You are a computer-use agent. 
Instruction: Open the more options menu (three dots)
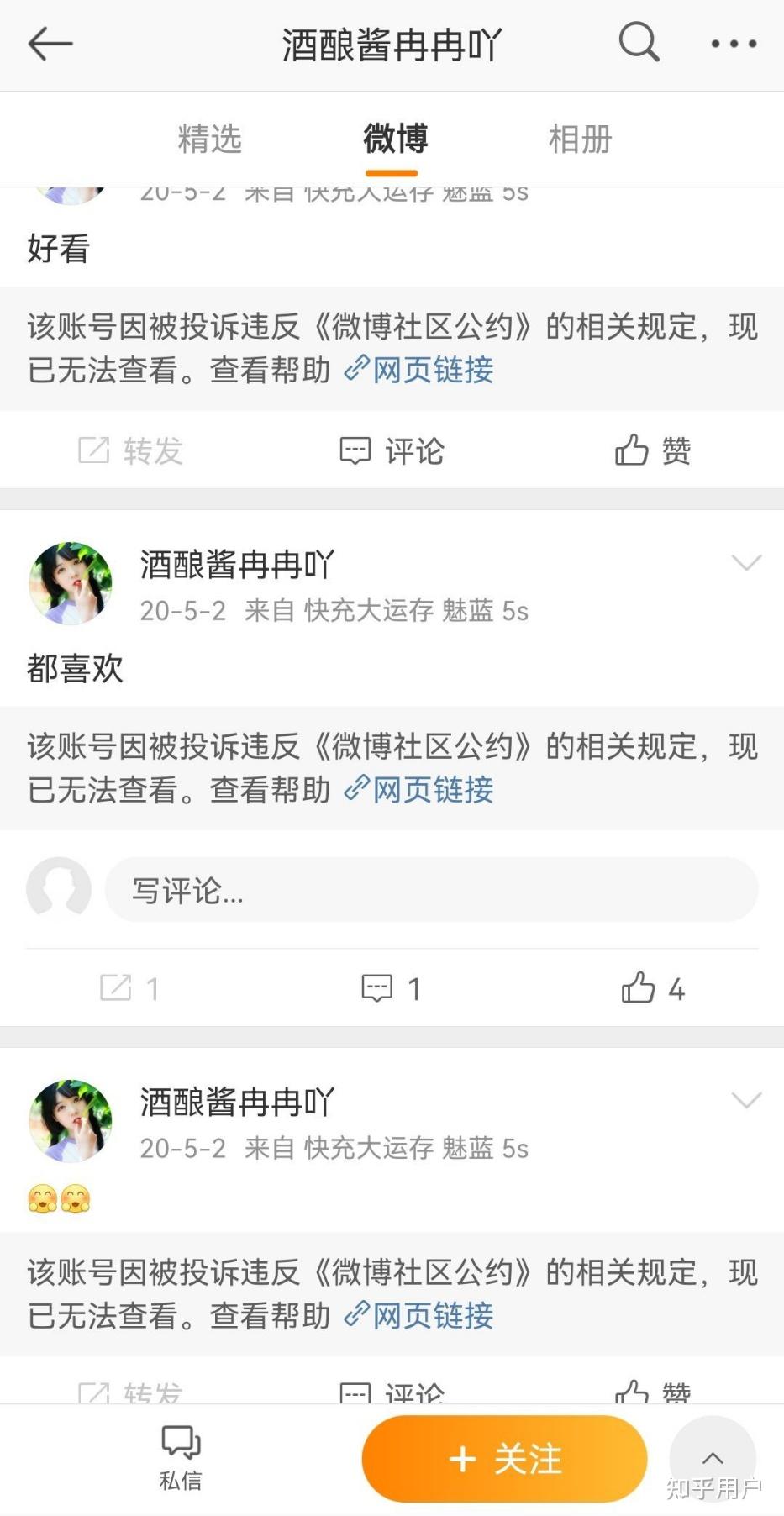click(x=732, y=44)
